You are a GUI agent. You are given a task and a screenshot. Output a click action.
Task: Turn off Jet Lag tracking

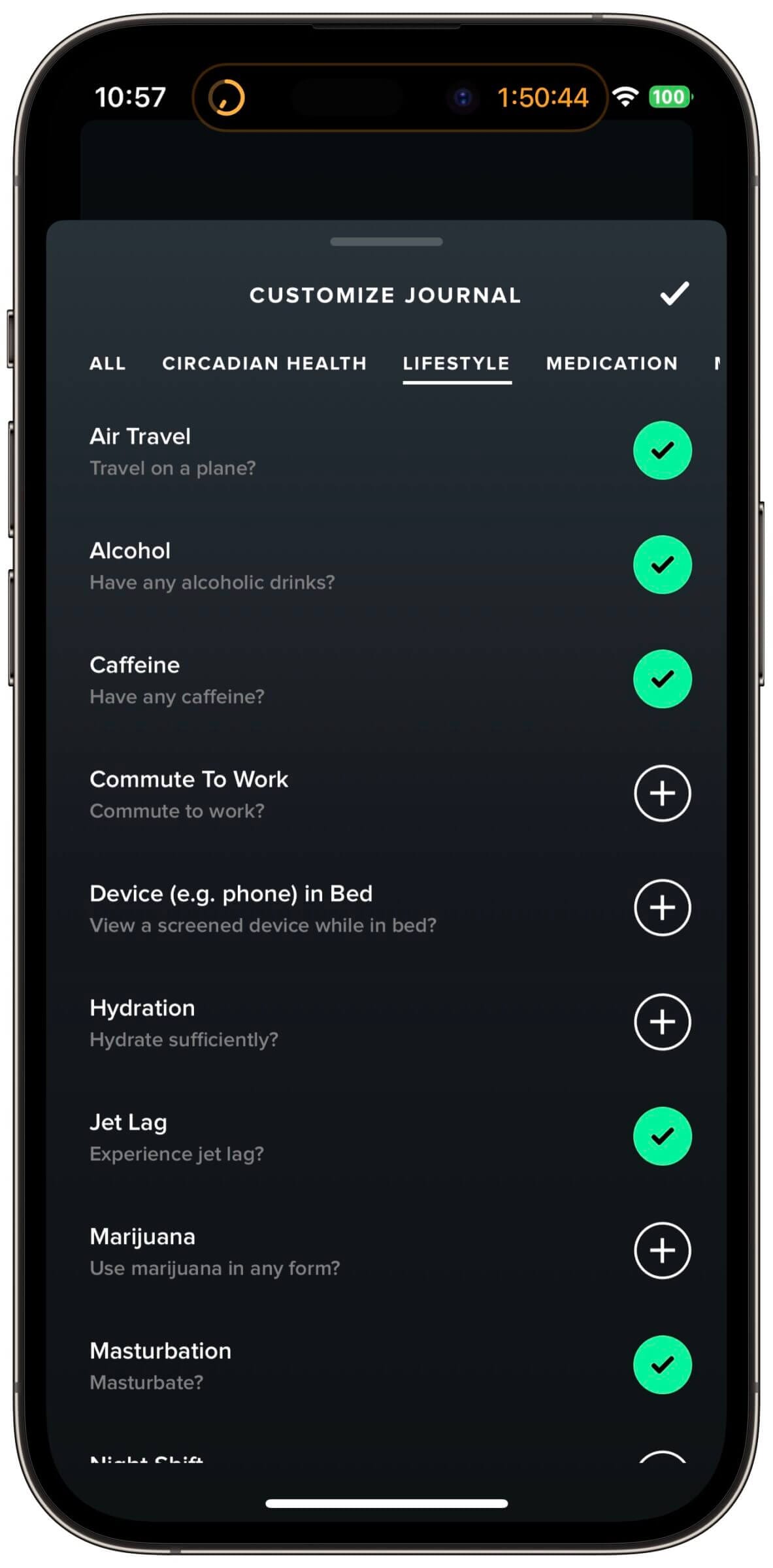[662, 1136]
